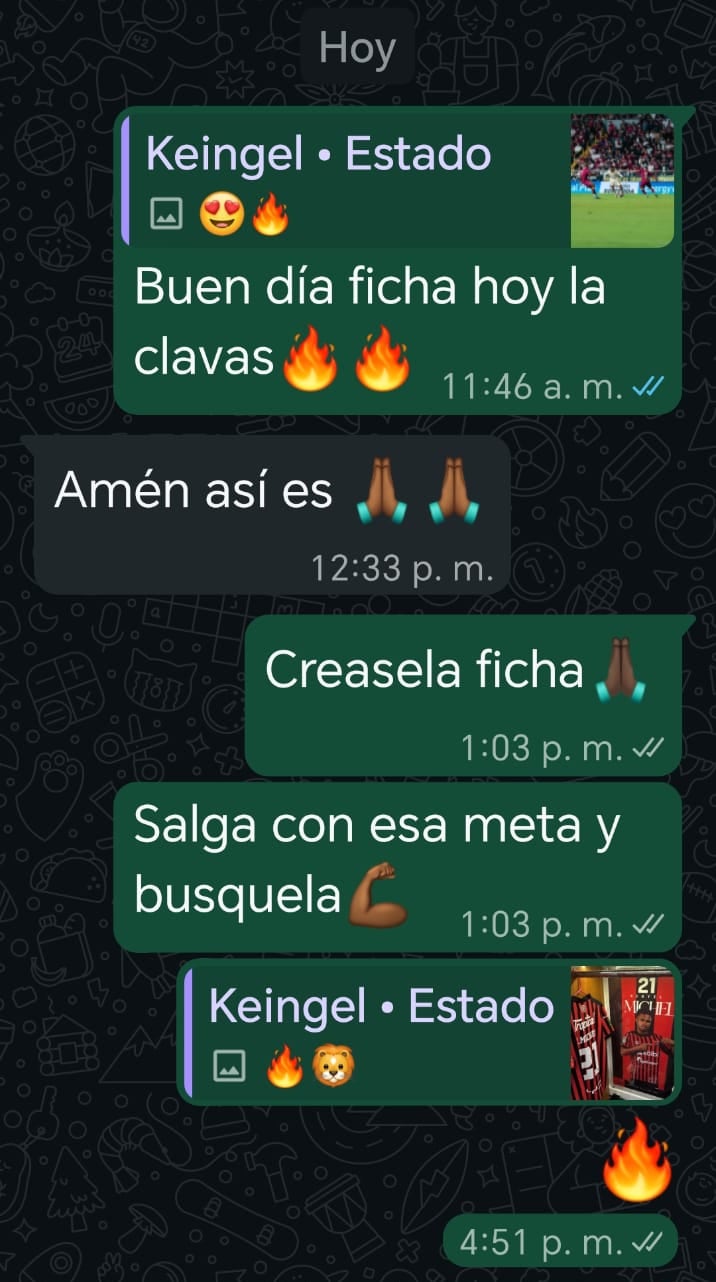This screenshot has height=1282, width=716.
Task: Open quoted Keingel status with lion emoji
Action: click(432, 1034)
